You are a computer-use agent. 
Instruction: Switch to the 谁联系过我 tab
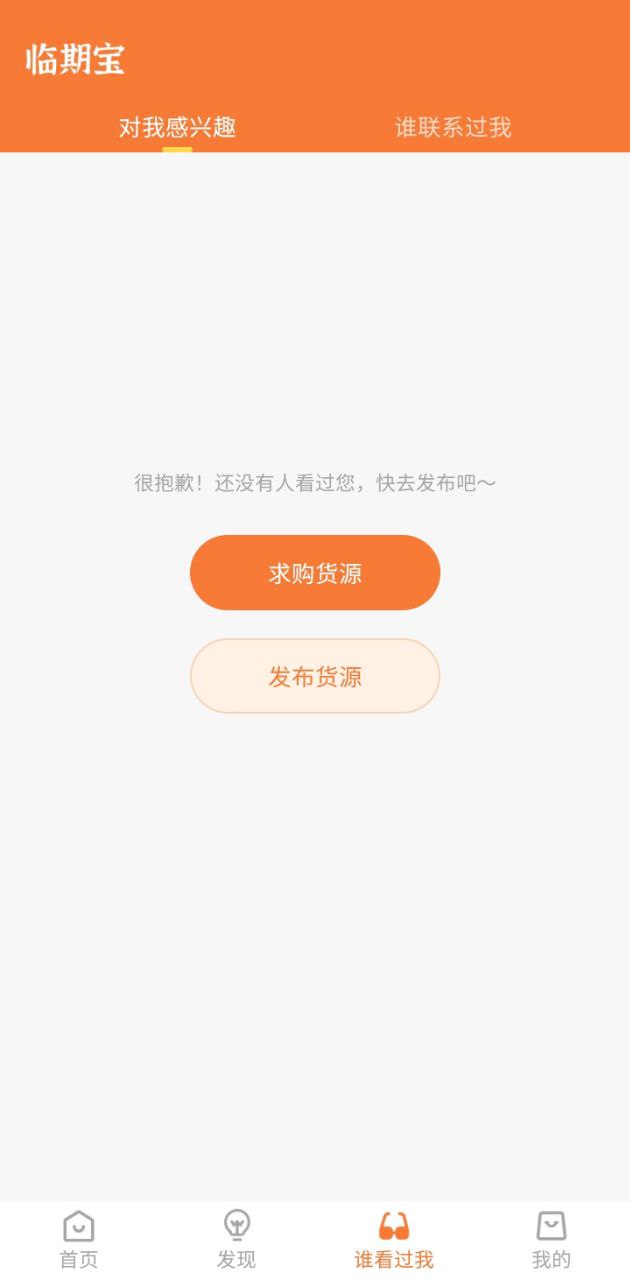453,128
